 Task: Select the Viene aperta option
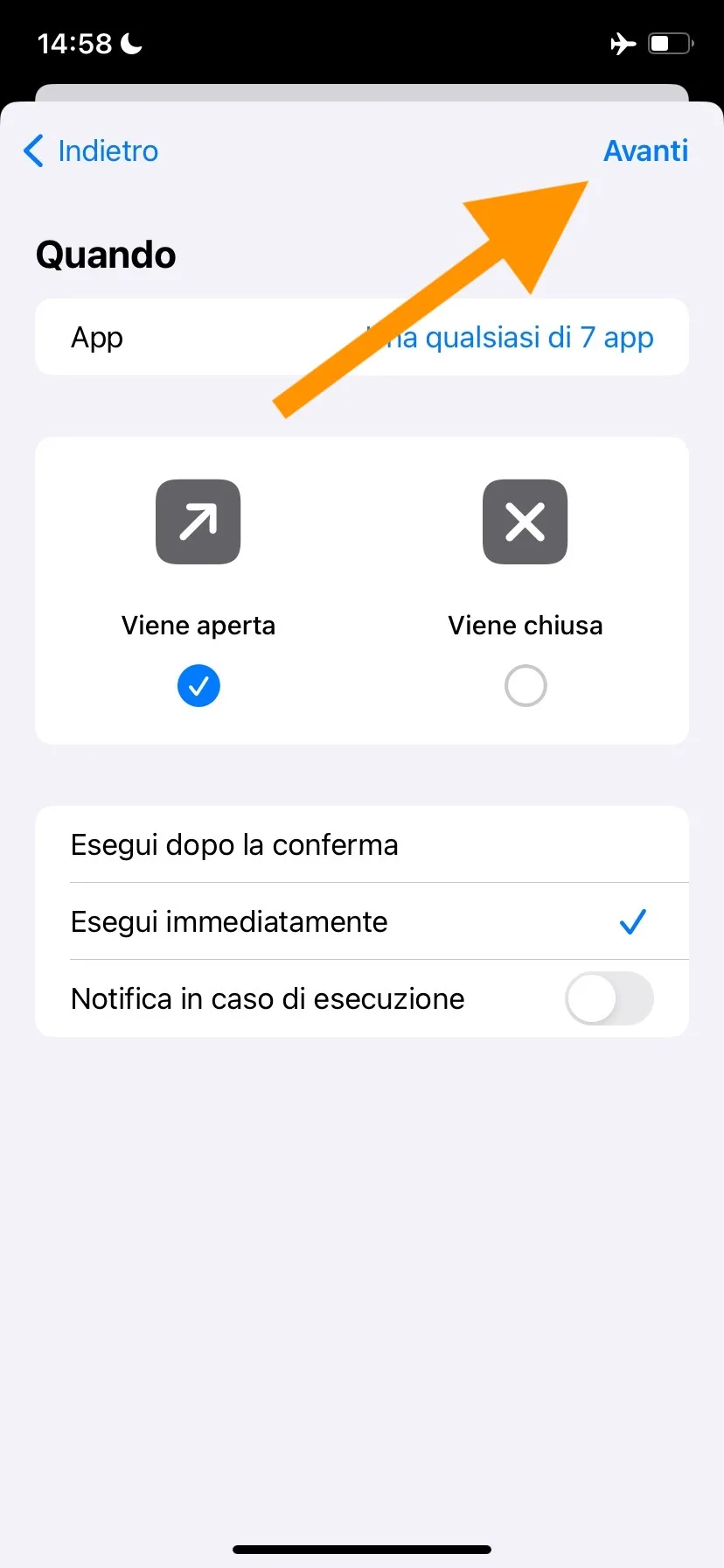pyautogui.click(x=198, y=685)
